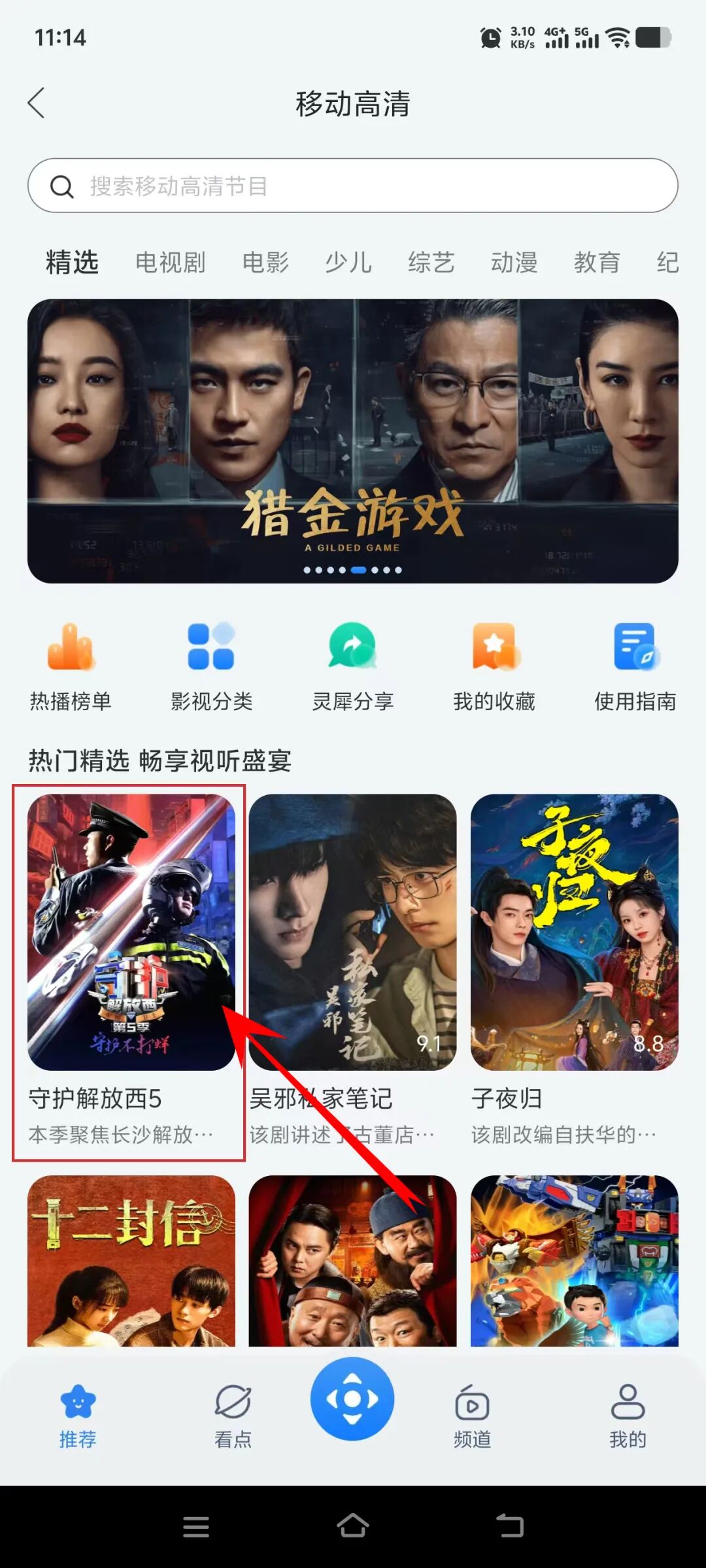
Task: Tap the blue circular remote control center icon
Action: coord(352,1398)
